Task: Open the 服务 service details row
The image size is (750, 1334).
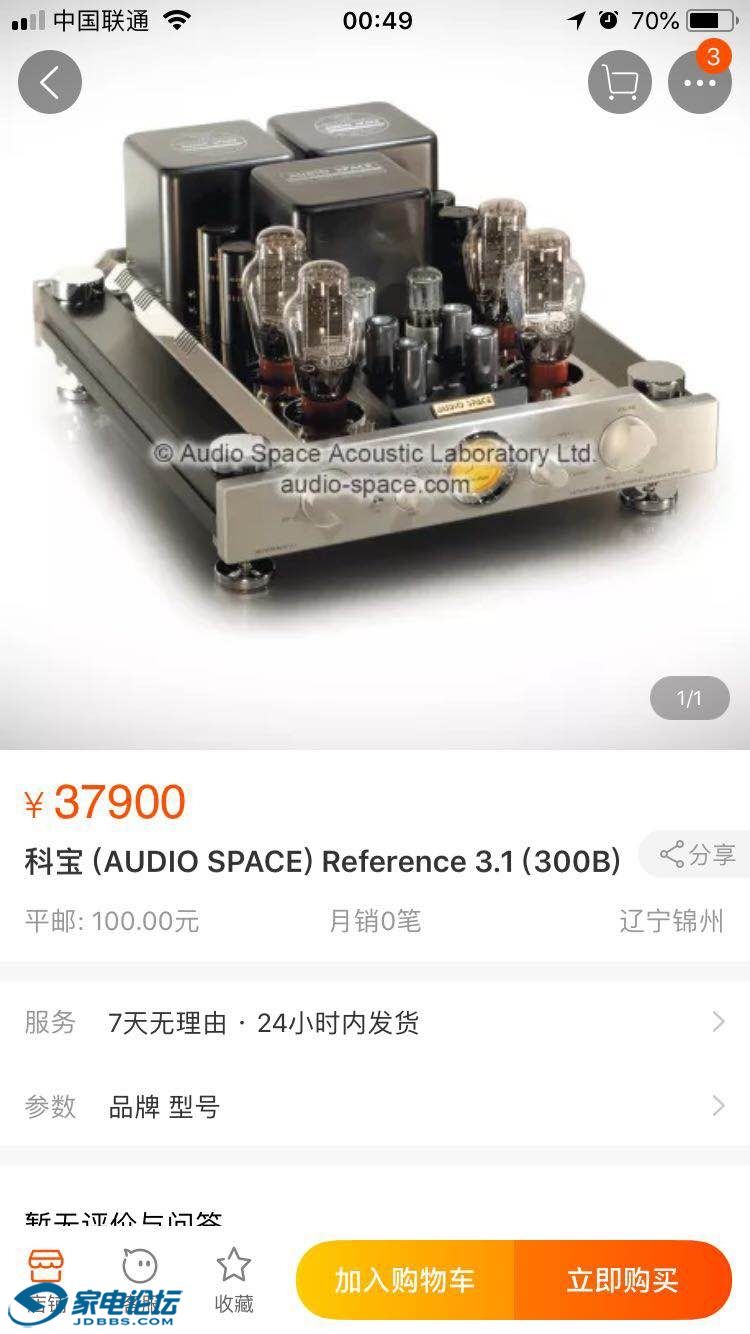Action: (x=375, y=1022)
